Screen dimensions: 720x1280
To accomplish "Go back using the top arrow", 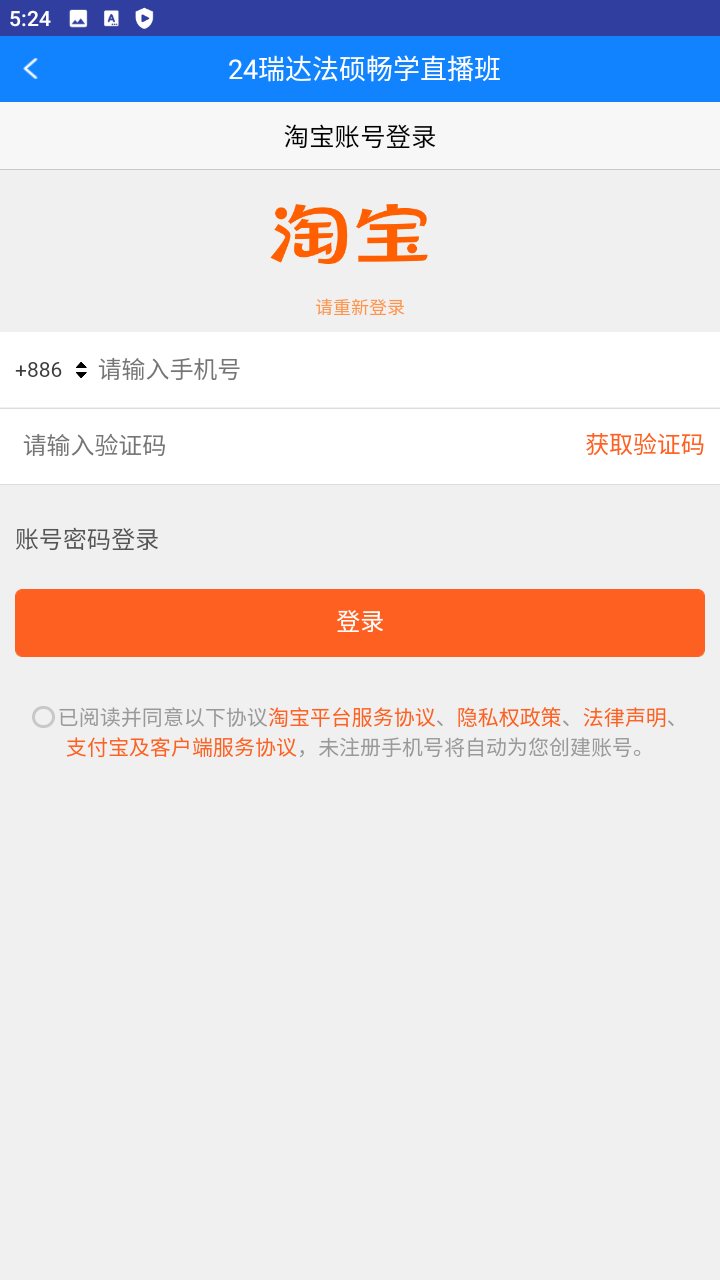I will pyautogui.click(x=31, y=69).
